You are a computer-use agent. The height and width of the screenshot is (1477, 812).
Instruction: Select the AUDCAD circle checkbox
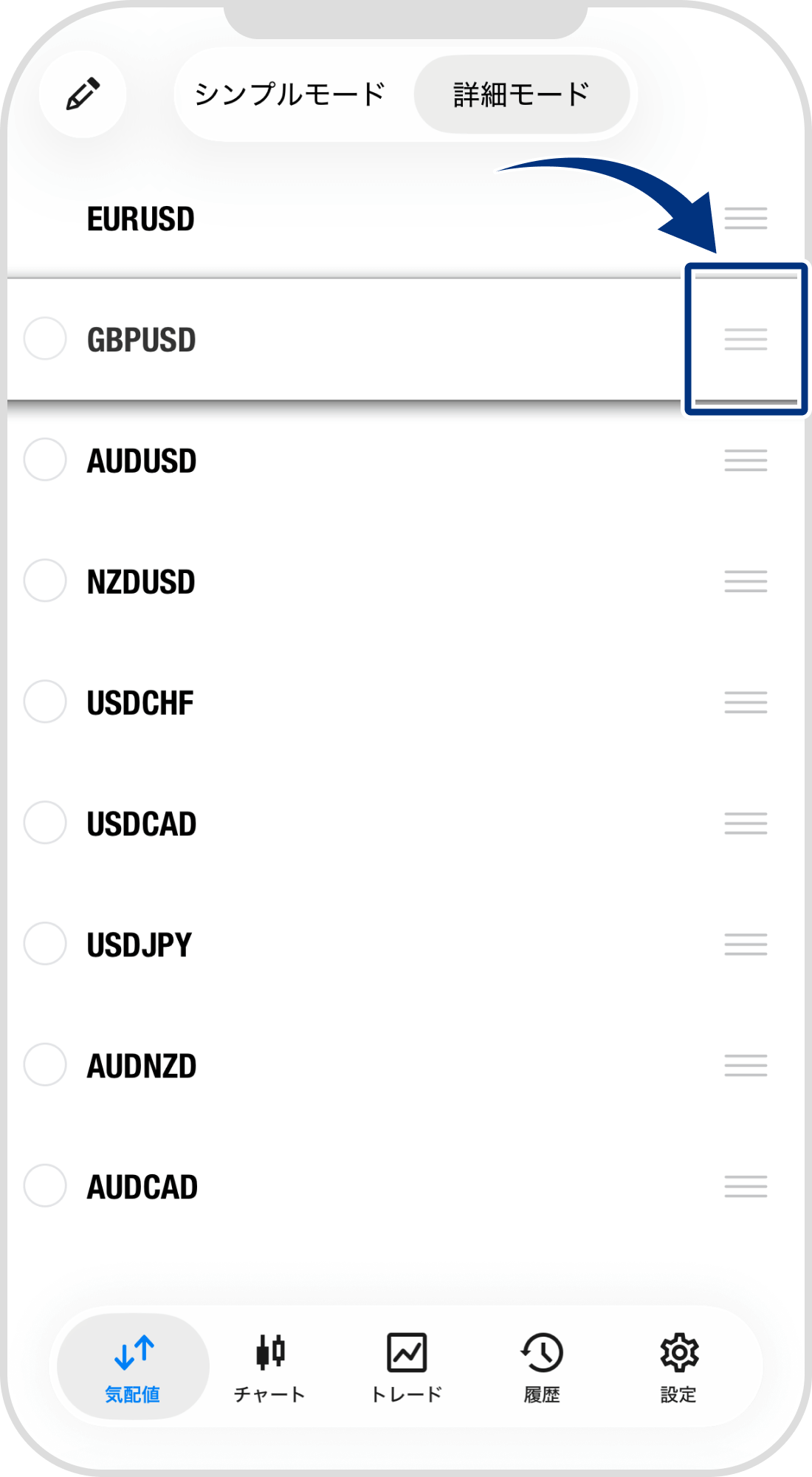(x=45, y=1186)
